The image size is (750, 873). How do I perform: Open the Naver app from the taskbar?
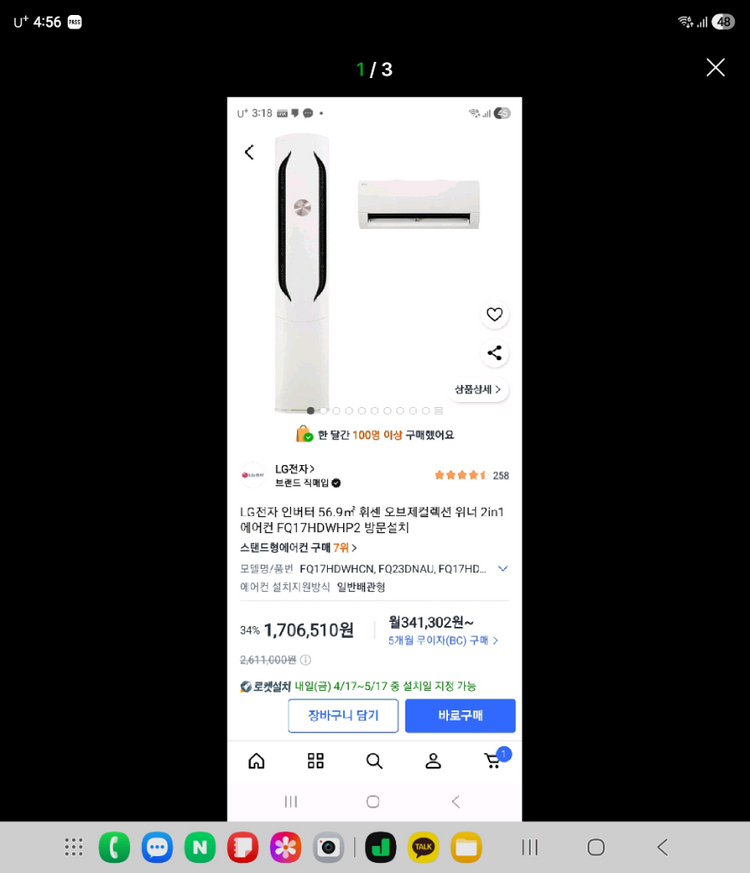(200, 847)
